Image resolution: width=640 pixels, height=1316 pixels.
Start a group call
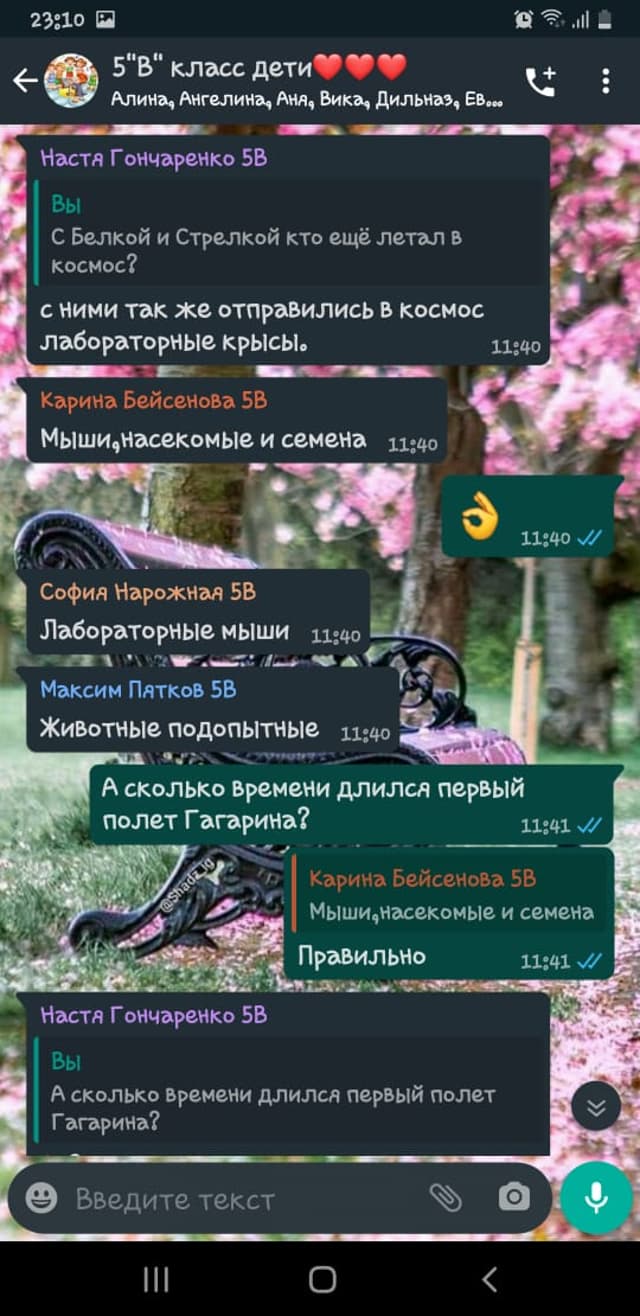[x=541, y=82]
